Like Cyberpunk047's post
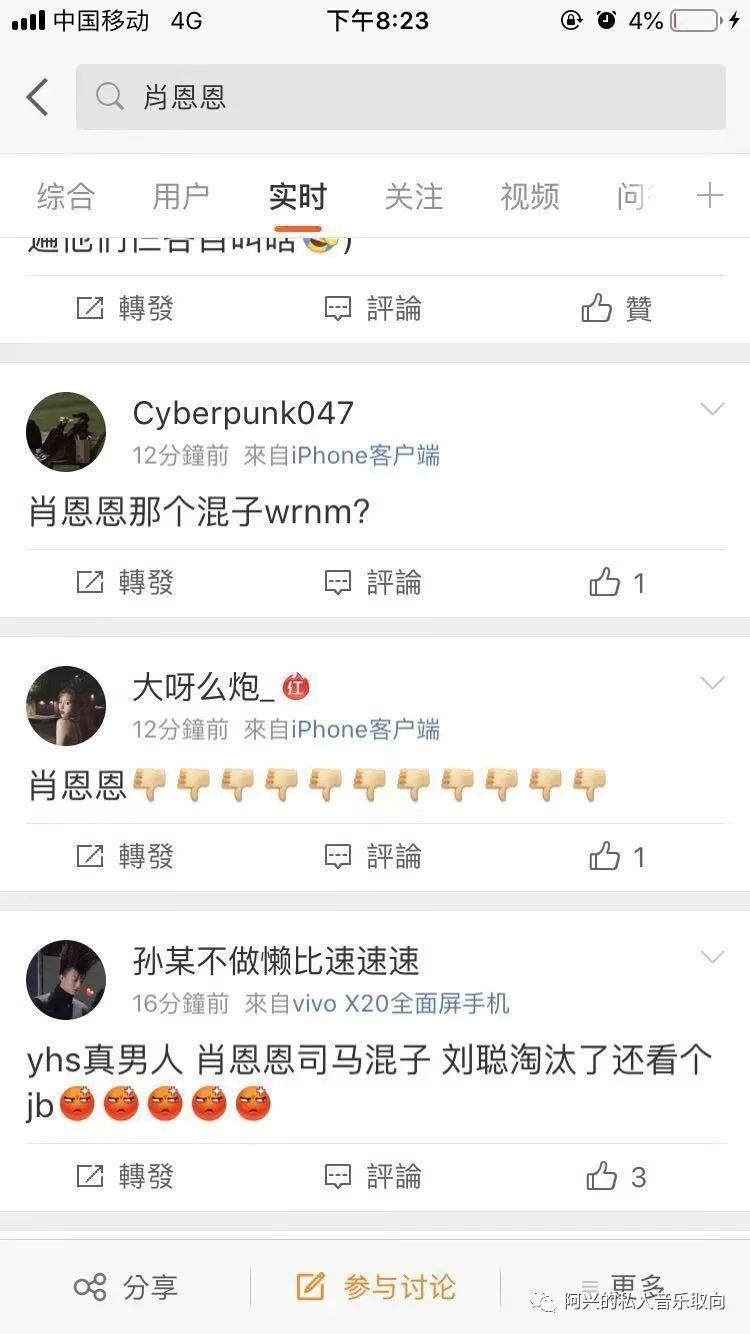Viewport: 750px width, 1334px height. pos(617,582)
